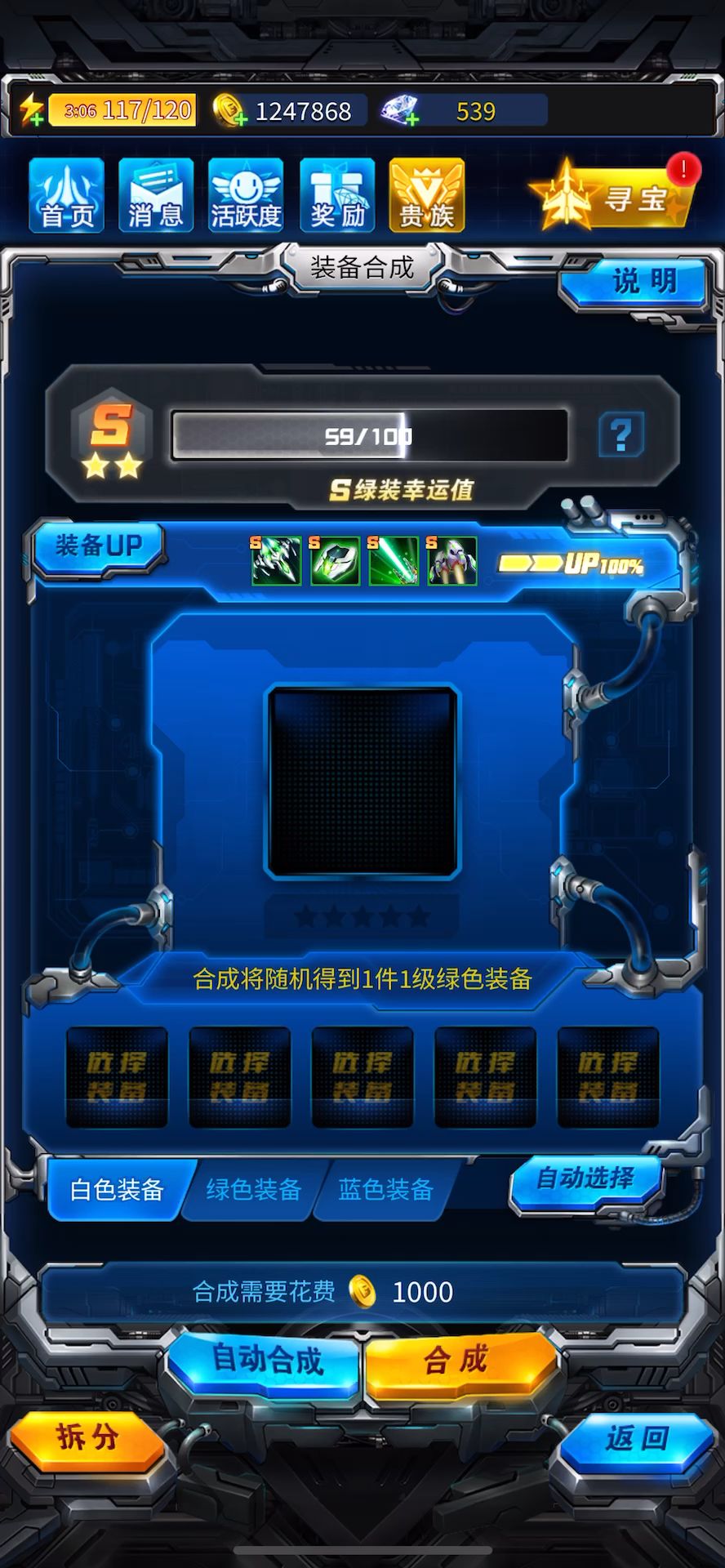Switch to 绿色装备 tab

coord(254,1189)
